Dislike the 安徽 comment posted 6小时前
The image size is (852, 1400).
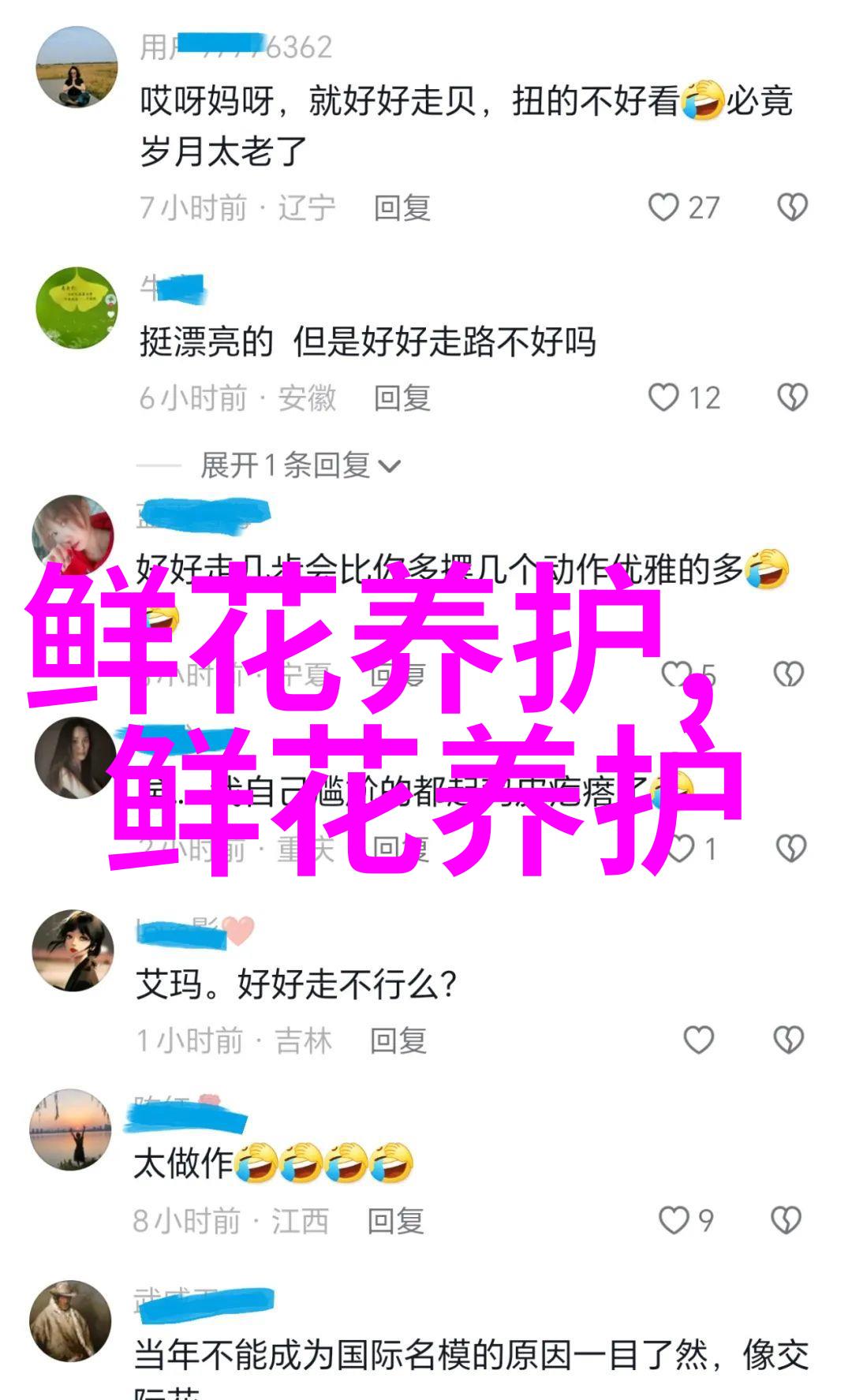792,398
